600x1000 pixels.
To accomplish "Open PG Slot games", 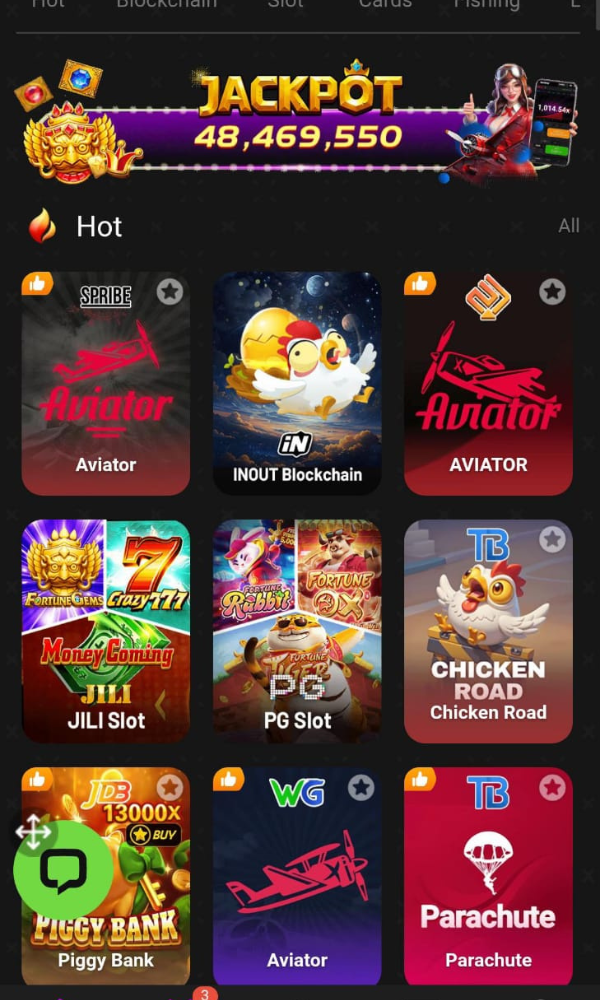I will [x=297, y=632].
